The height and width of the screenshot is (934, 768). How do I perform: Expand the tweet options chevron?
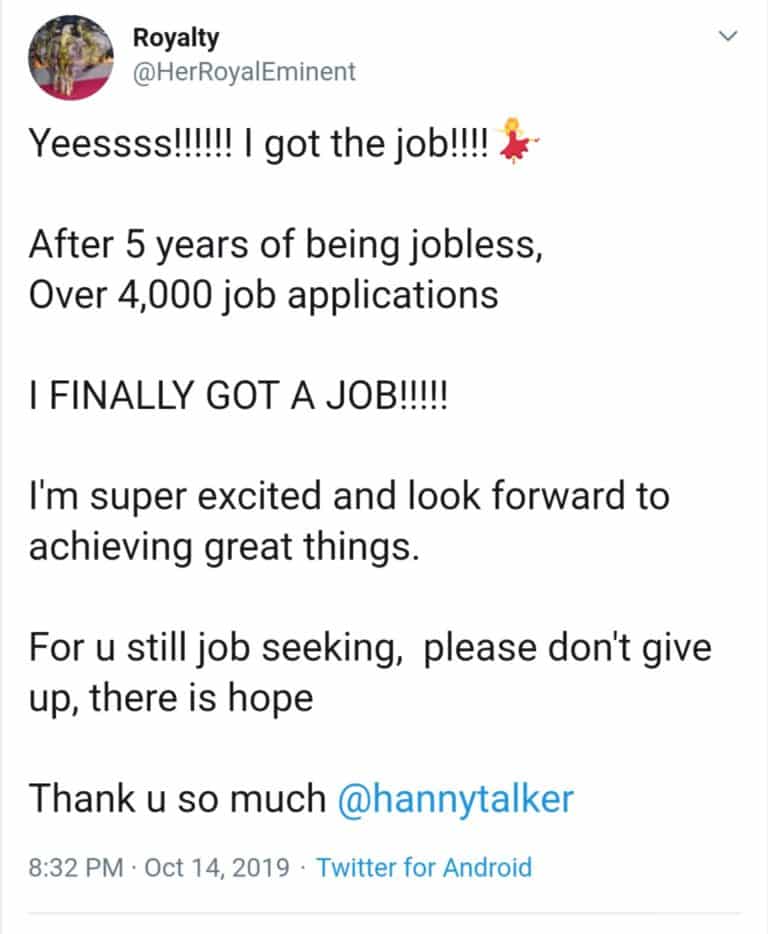pyautogui.click(x=728, y=37)
